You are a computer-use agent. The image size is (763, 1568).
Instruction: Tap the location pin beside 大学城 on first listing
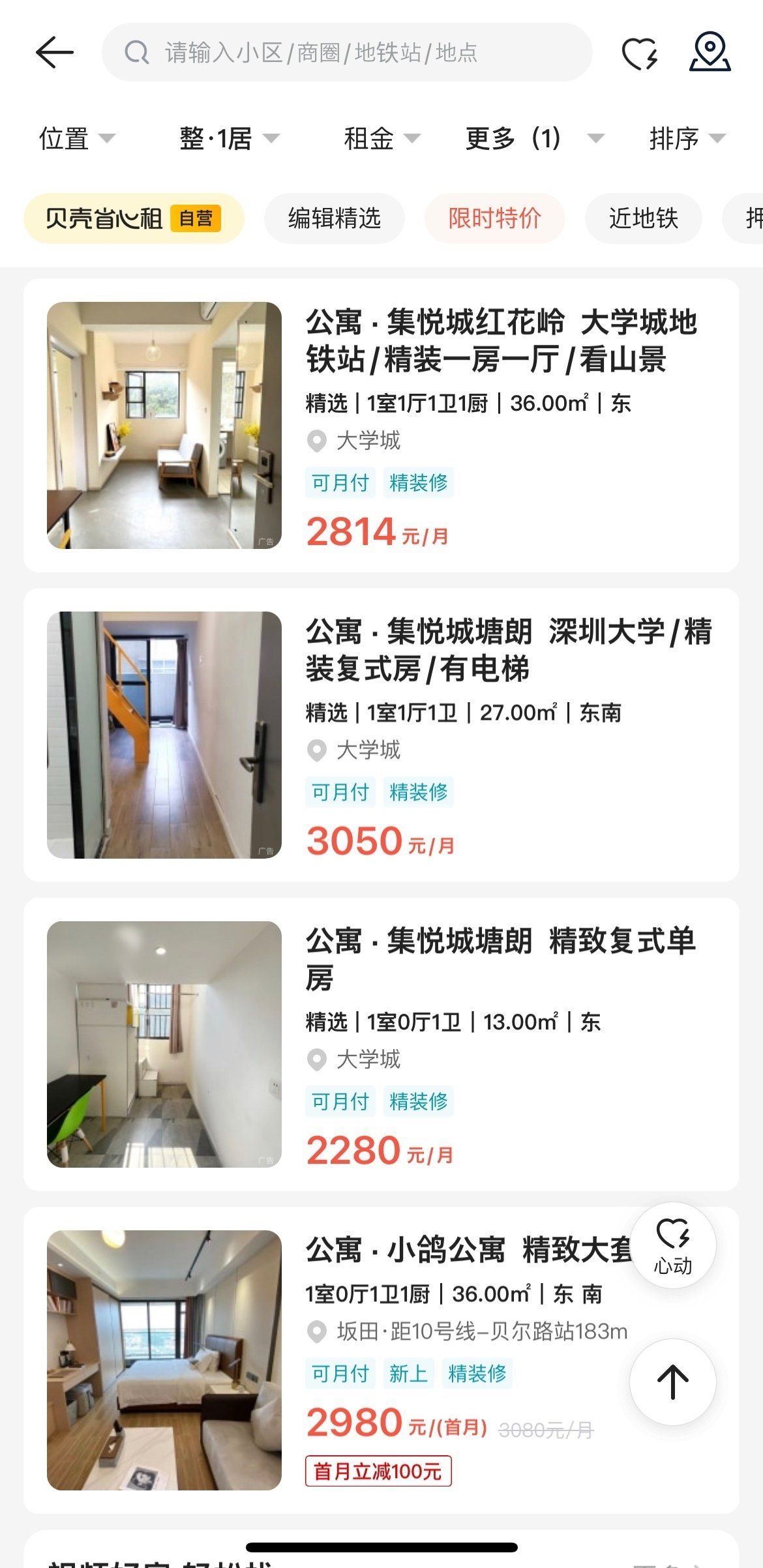[x=317, y=441]
